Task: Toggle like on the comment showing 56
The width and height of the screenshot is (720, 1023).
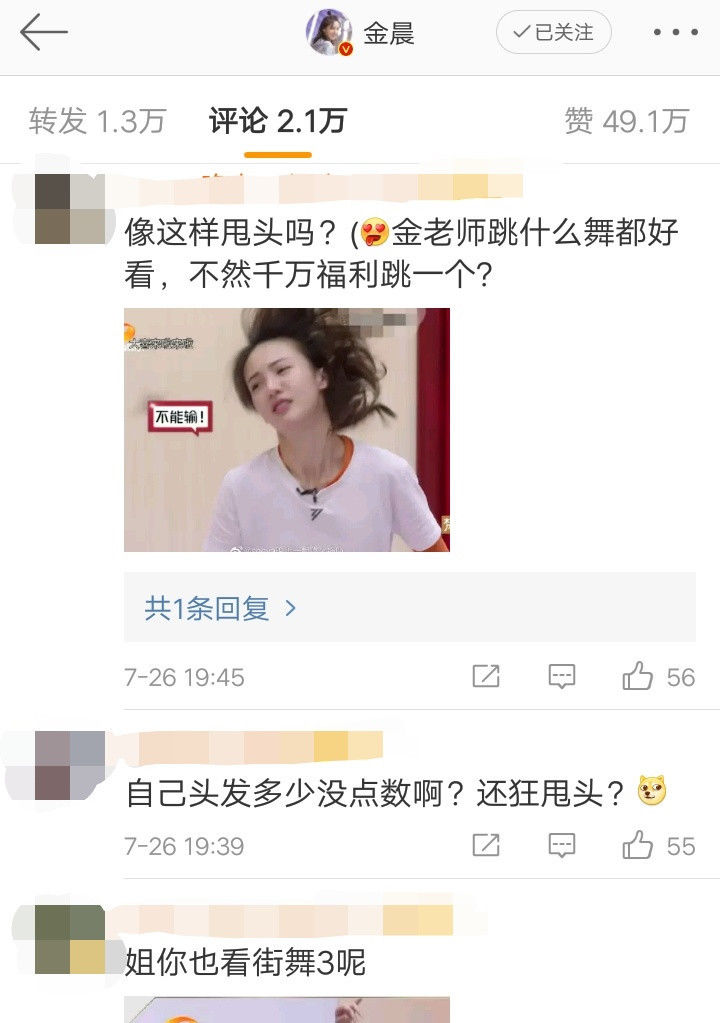Action: click(640, 676)
